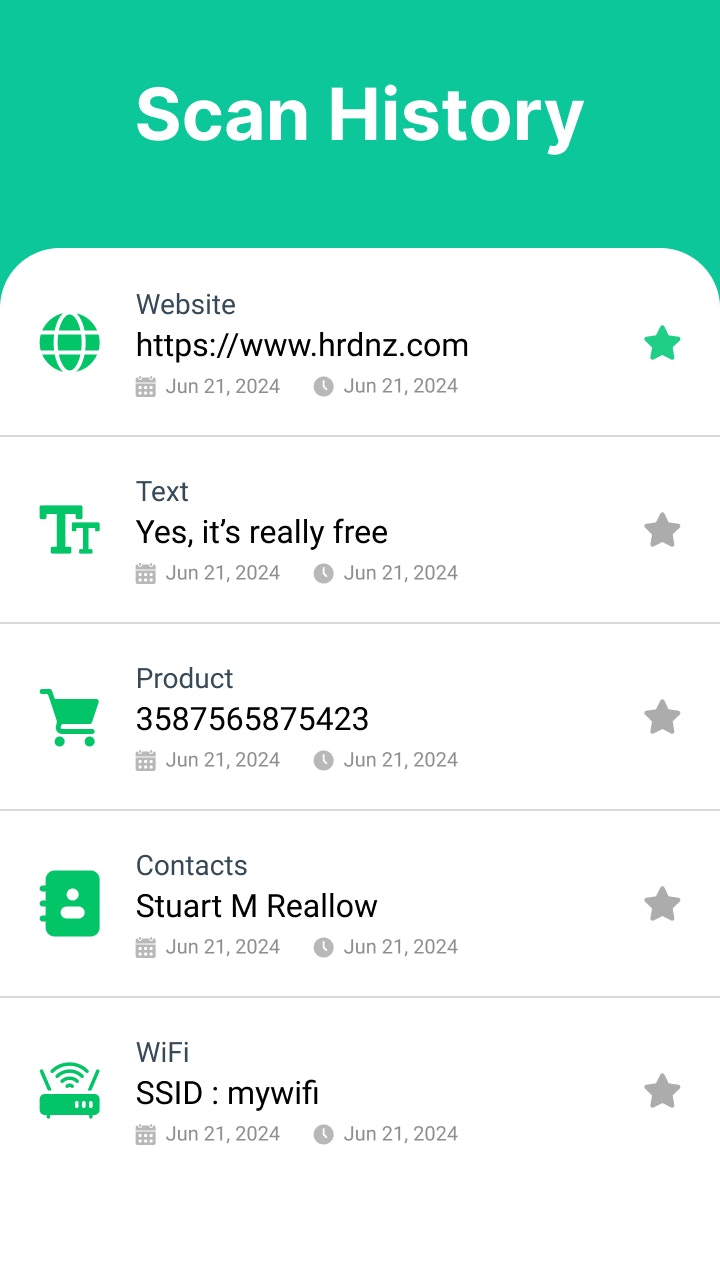Image resolution: width=720 pixels, height=1280 pixels.
Task: Star the mywifi WiFi scan
Action: (662, 1090)
